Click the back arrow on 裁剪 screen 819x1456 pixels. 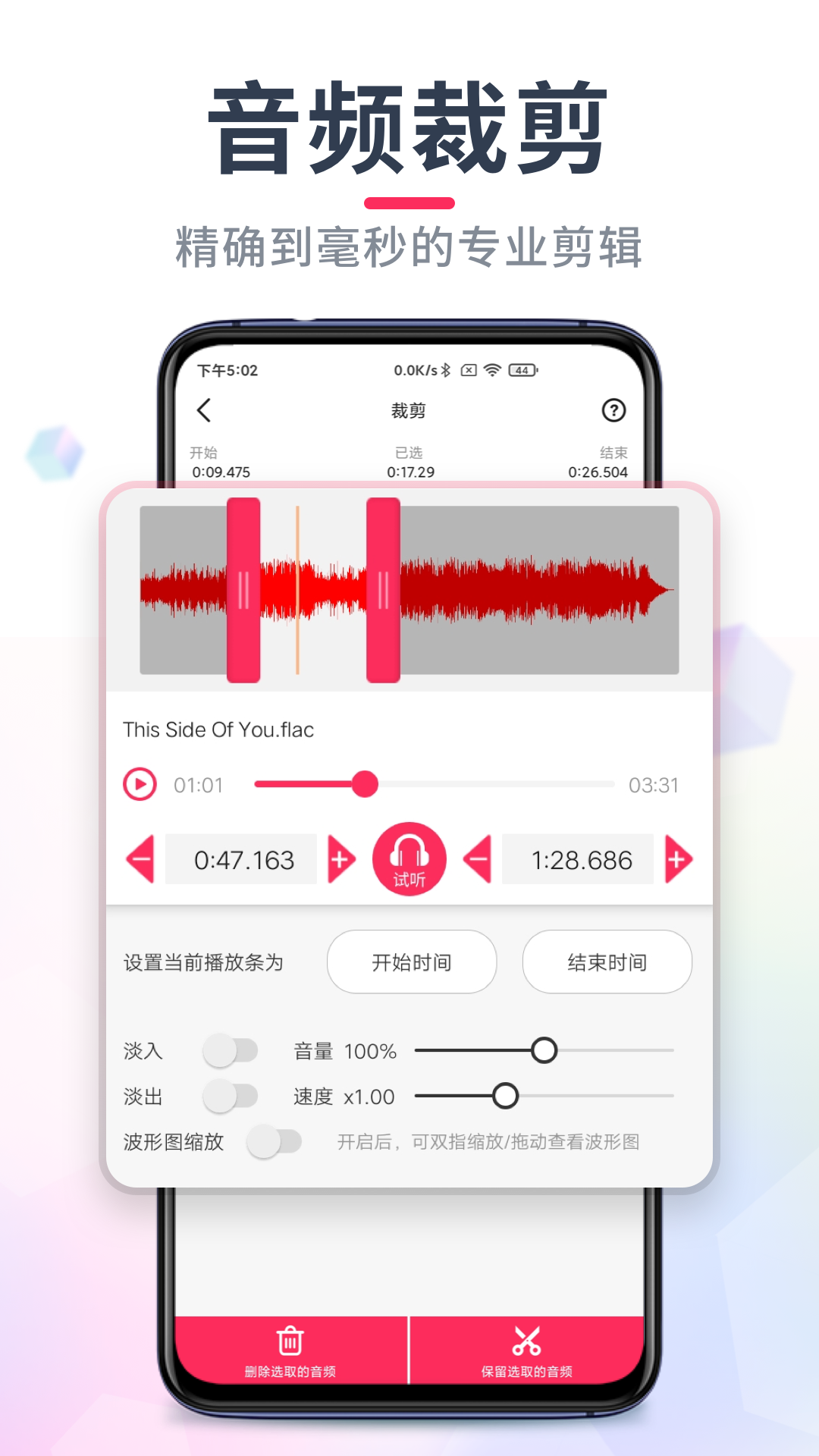point(201,409)
